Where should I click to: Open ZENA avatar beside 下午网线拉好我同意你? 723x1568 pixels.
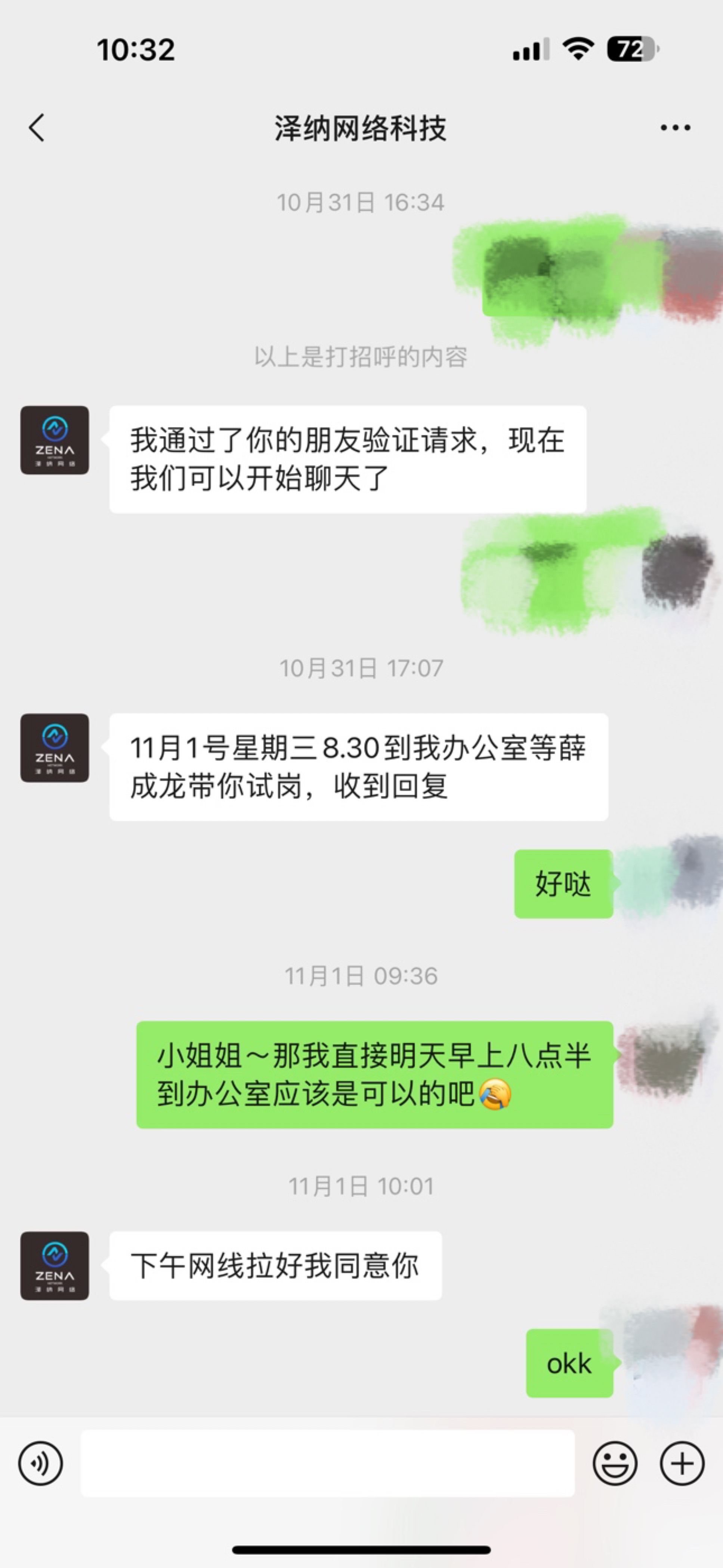pos(55,1266)
